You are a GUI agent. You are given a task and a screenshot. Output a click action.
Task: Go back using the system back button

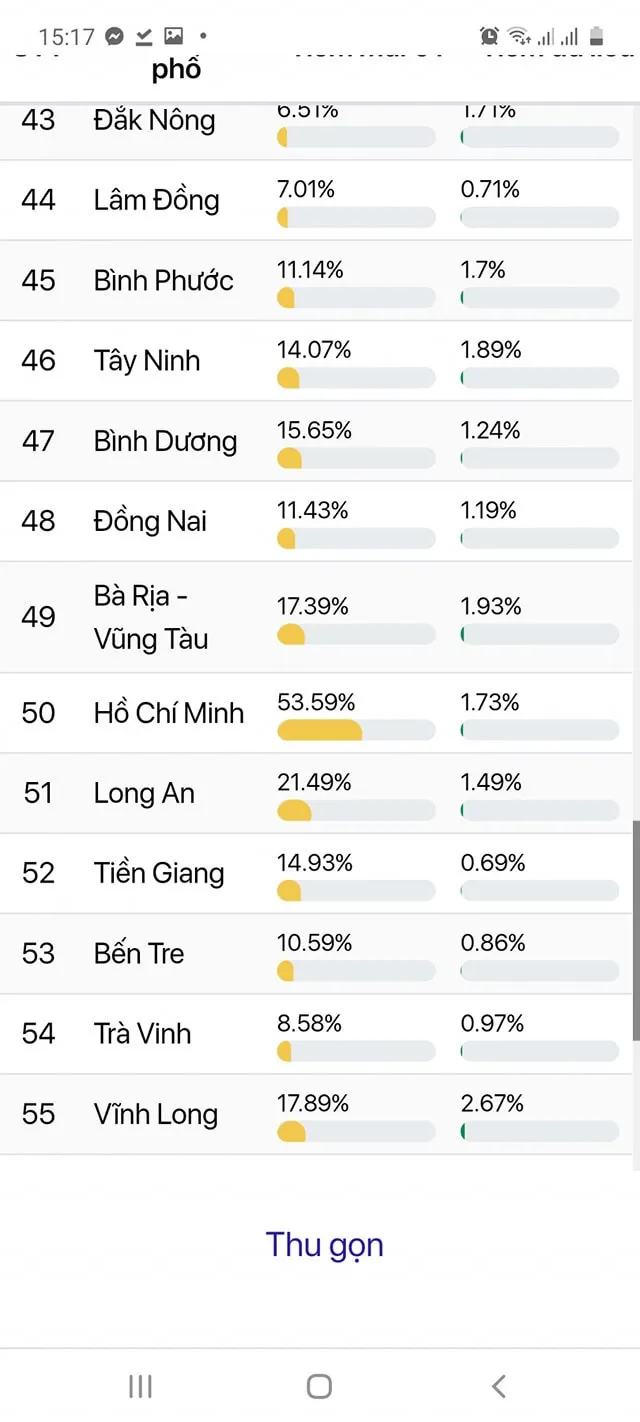499,1386
